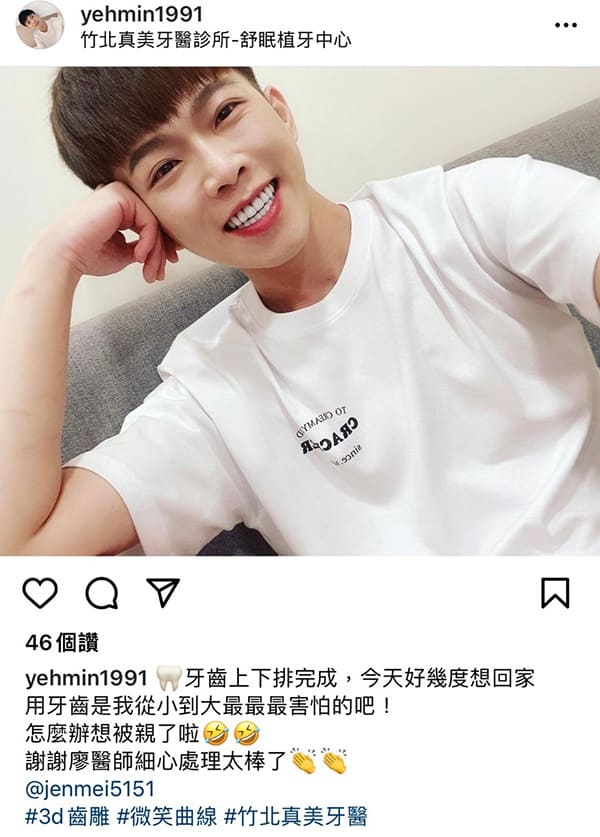Share this post via paper plane
This screenshot has height=837, width=600.
[x=162, y=592]
